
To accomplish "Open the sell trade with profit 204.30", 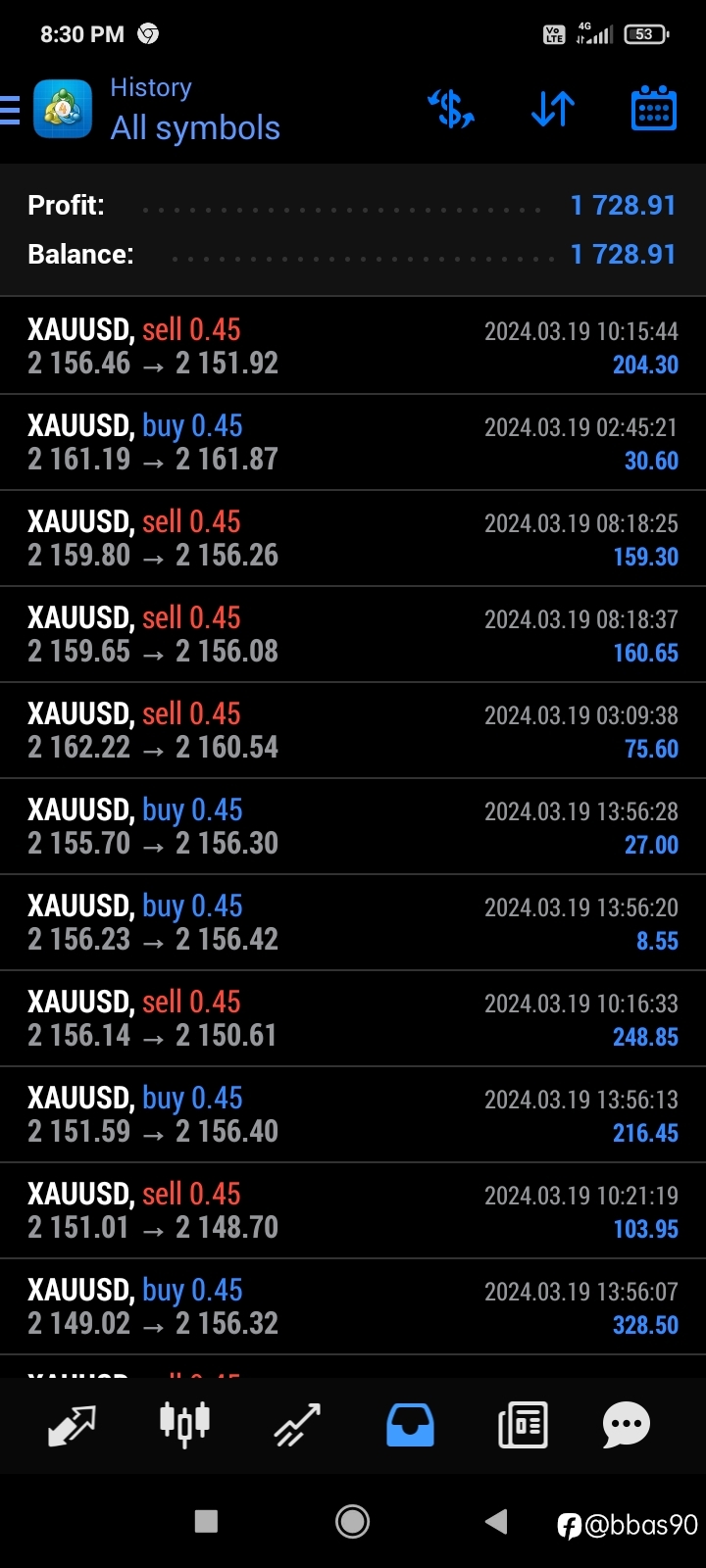I will tap(353, 346).
